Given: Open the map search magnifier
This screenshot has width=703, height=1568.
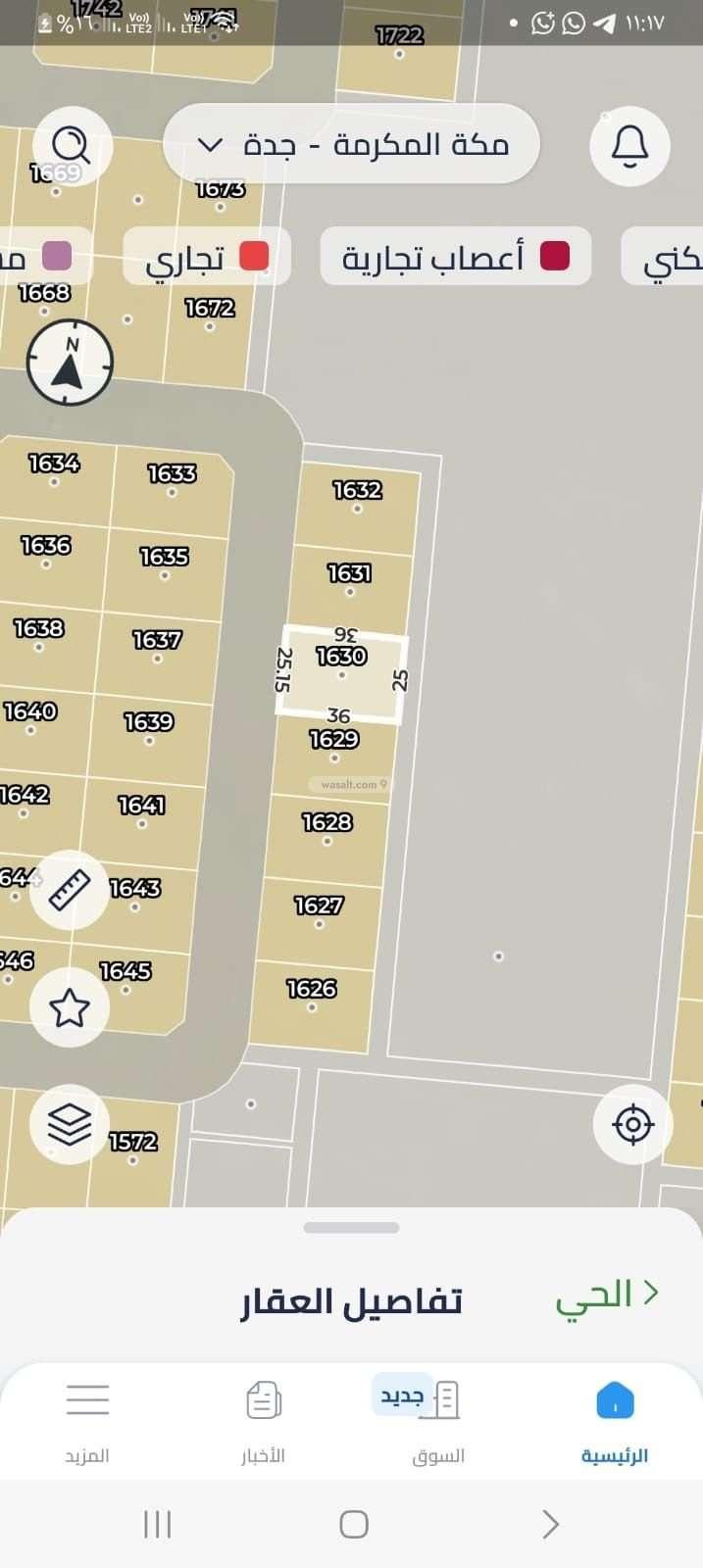Looking at the screenshot, I should 71,145.
